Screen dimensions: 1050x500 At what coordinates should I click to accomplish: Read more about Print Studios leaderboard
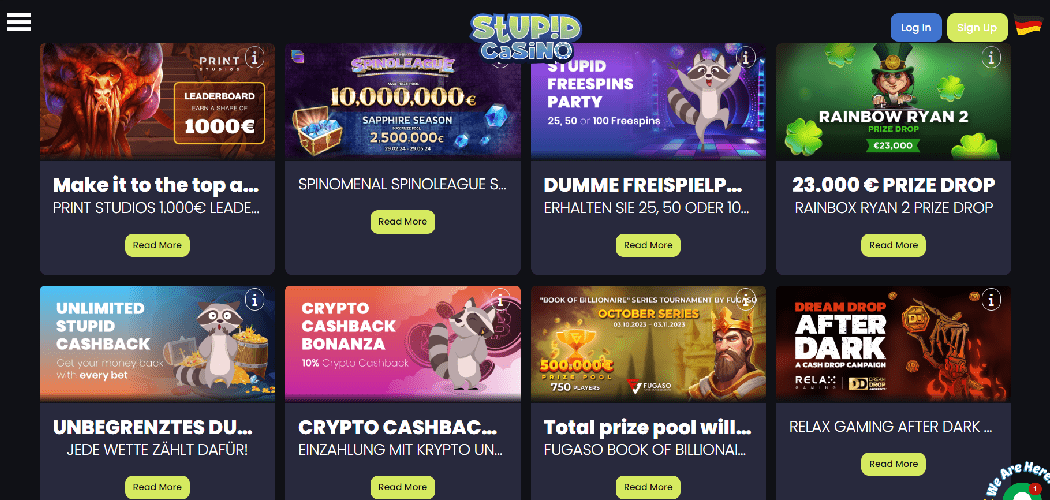pyautogui.click(x=157, y=245)
